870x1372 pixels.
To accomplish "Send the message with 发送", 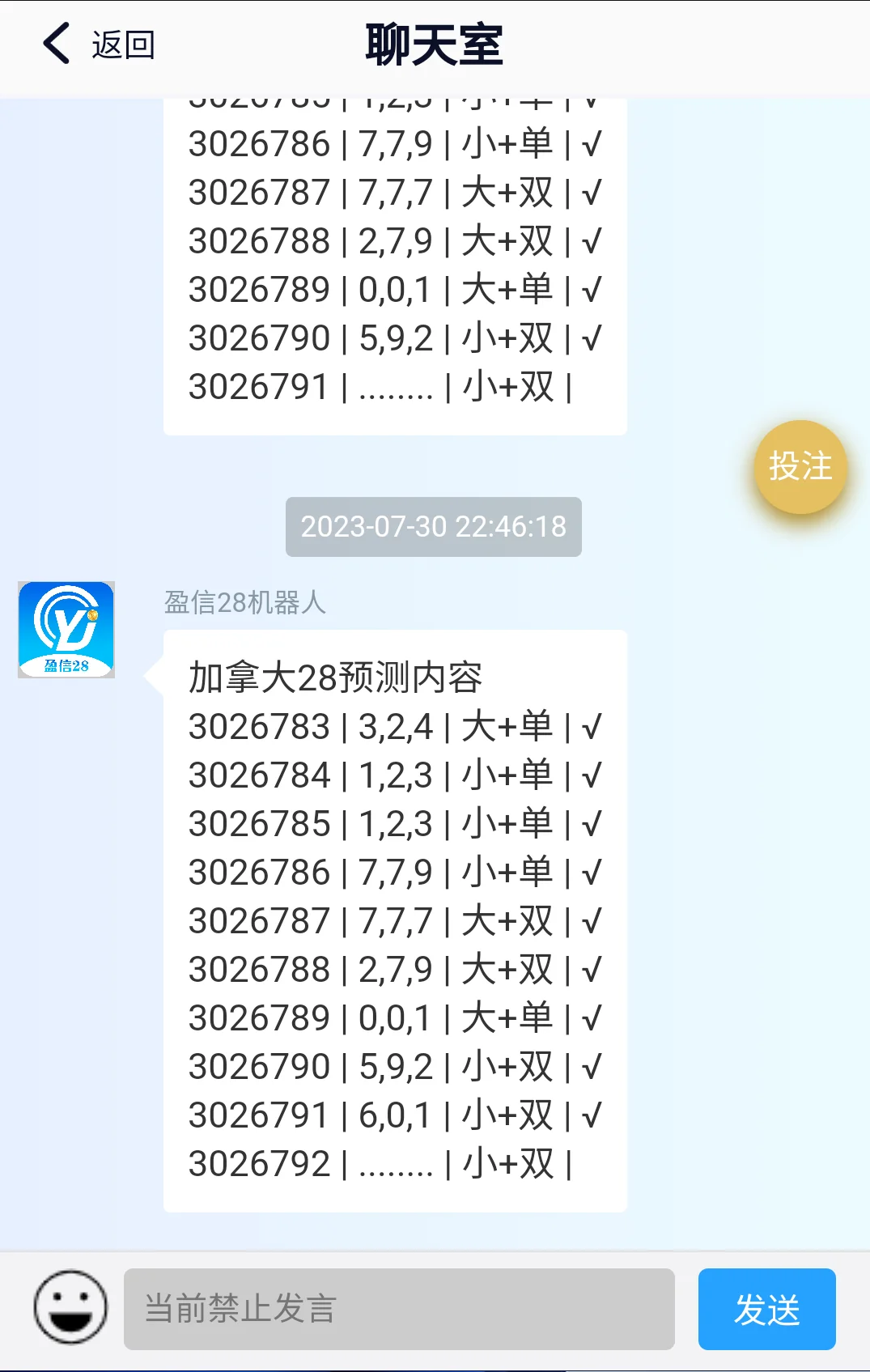I will [x=766, y=1309].
